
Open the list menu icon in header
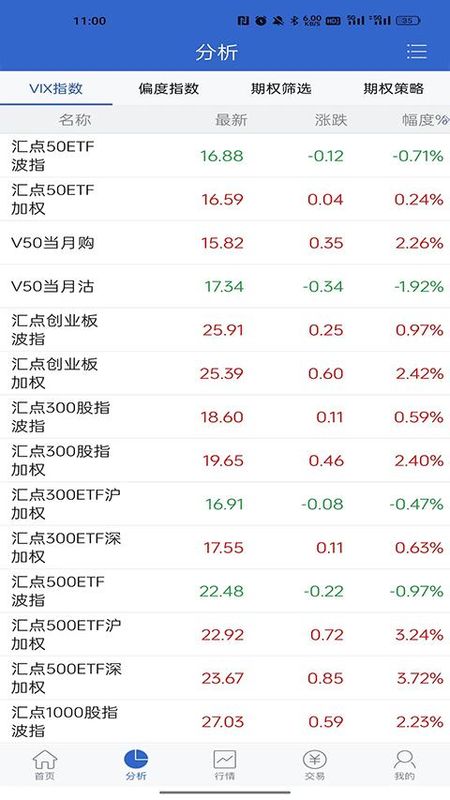tap(416, 52)
